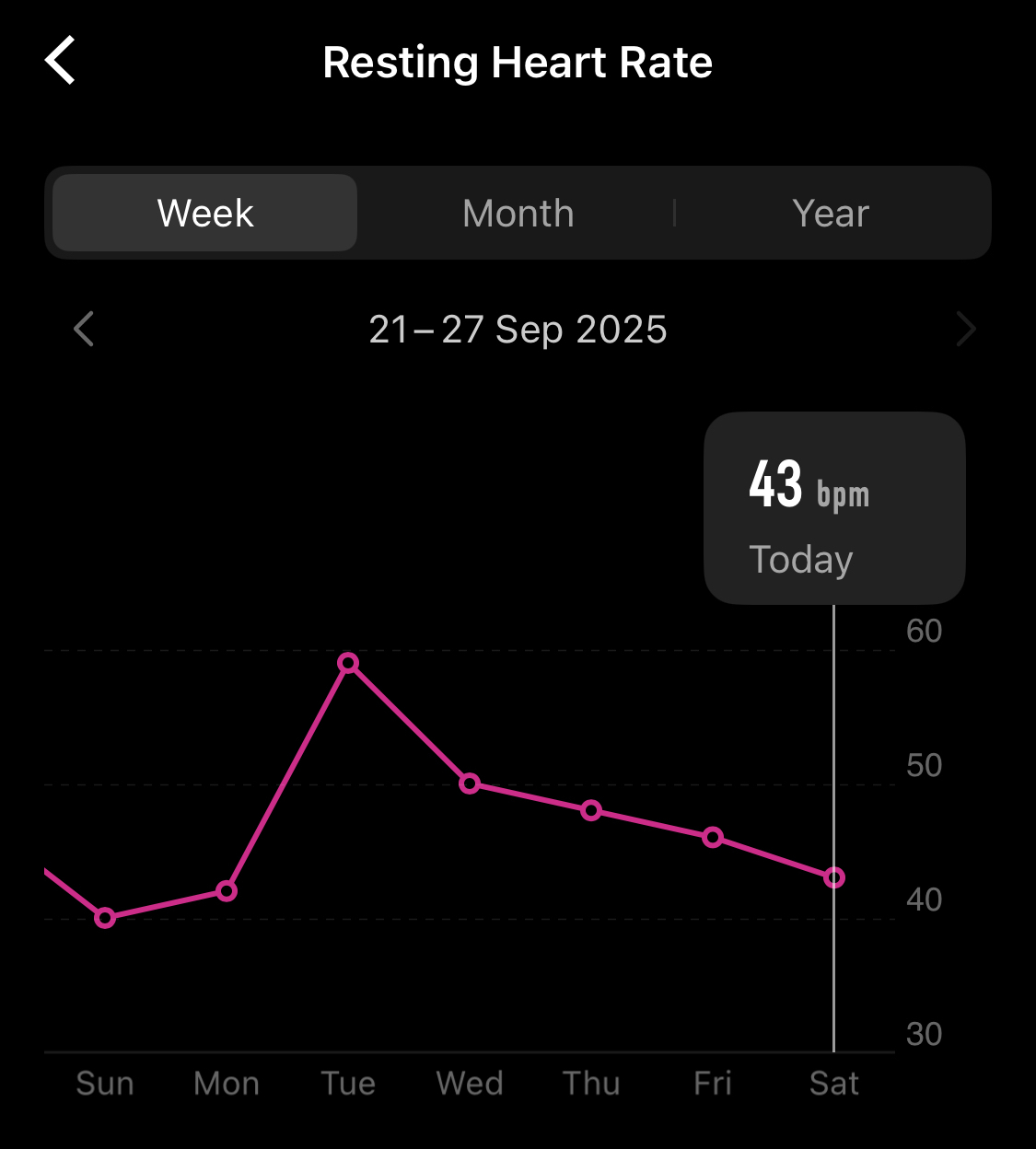
Task: Switch to the Month view
Action: click(518, 214)
